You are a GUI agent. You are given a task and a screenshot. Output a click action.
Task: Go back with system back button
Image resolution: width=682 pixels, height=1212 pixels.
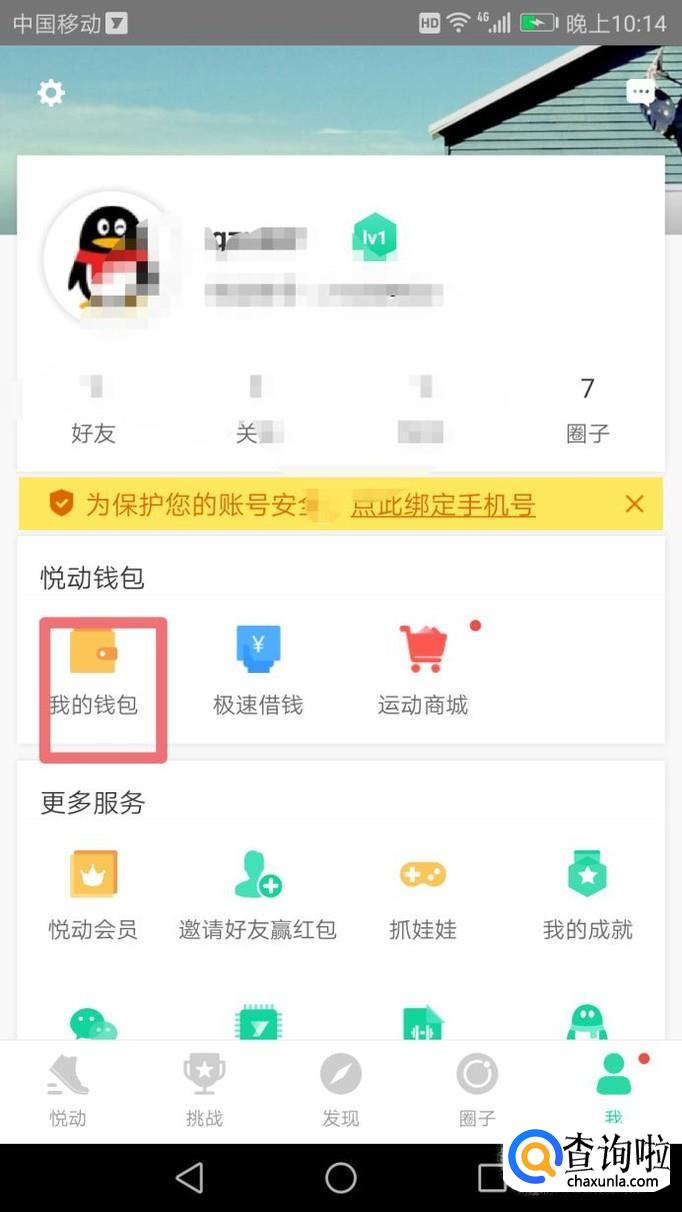[x=189, y=1178]
